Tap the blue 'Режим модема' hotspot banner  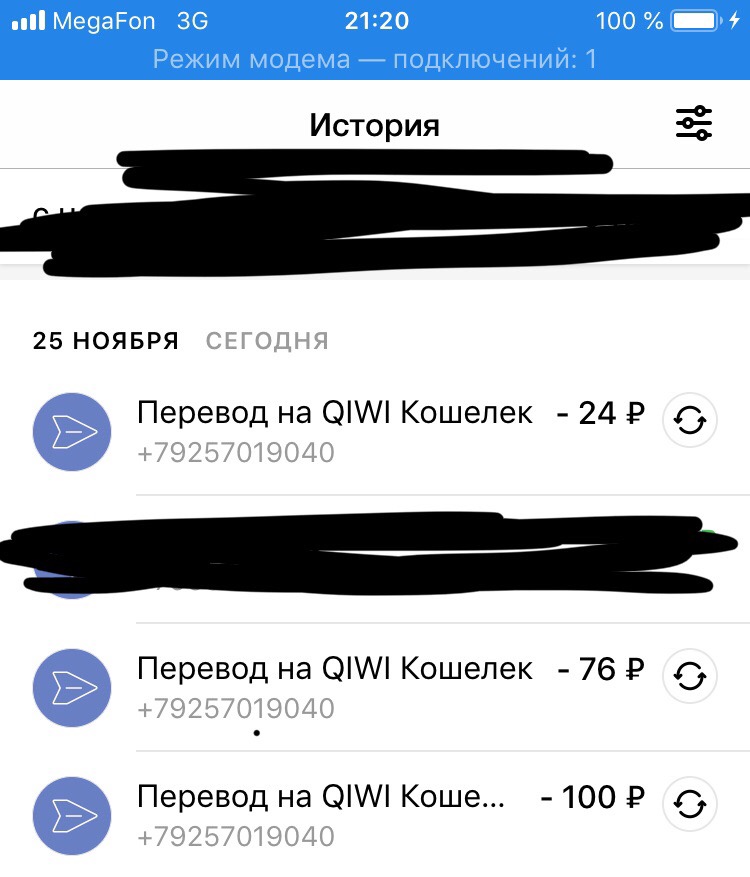coord(375,59)
